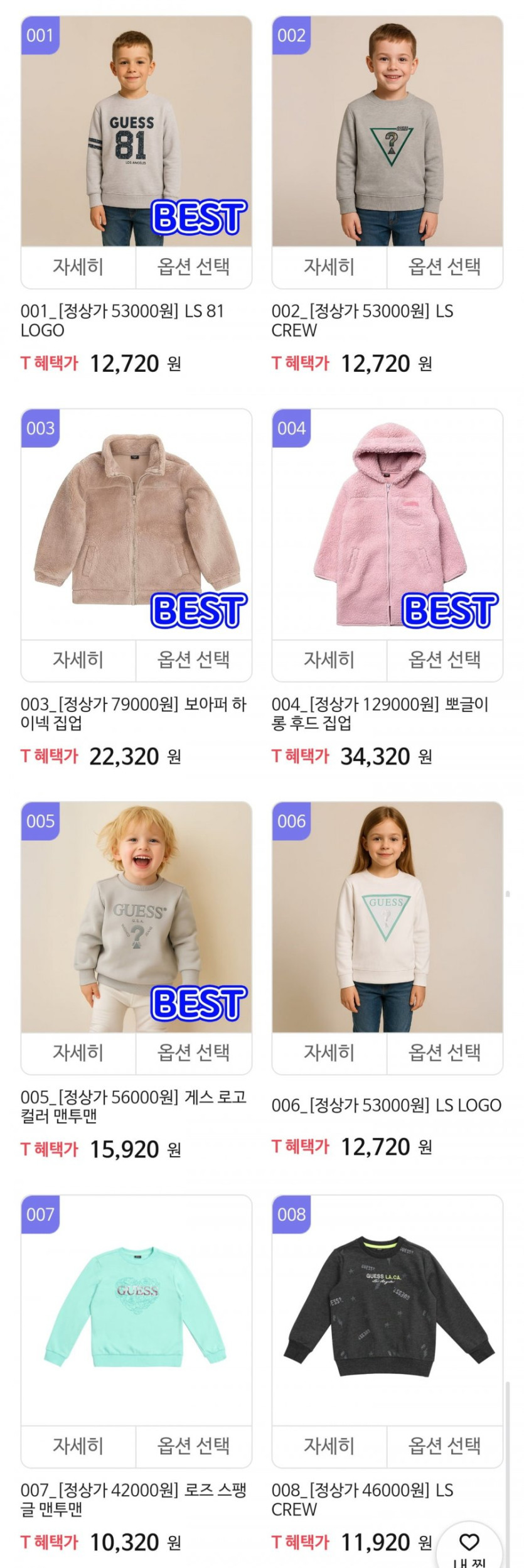
Task: Tap 자세히 under item 008 LS CREW
Action: (x=329, y=1446)
